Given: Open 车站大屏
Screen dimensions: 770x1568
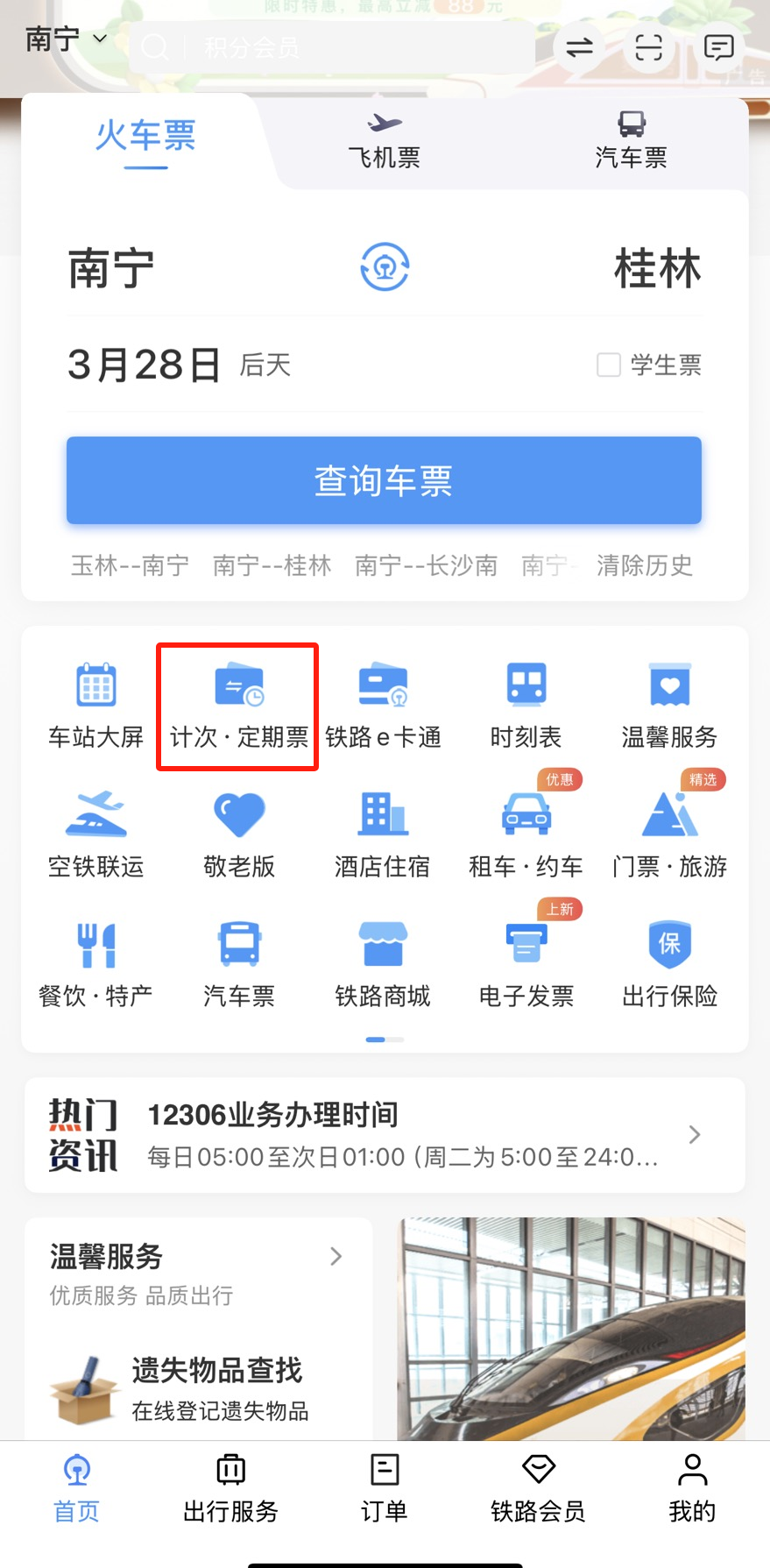Looking at the screenshot, I should 95,706.
